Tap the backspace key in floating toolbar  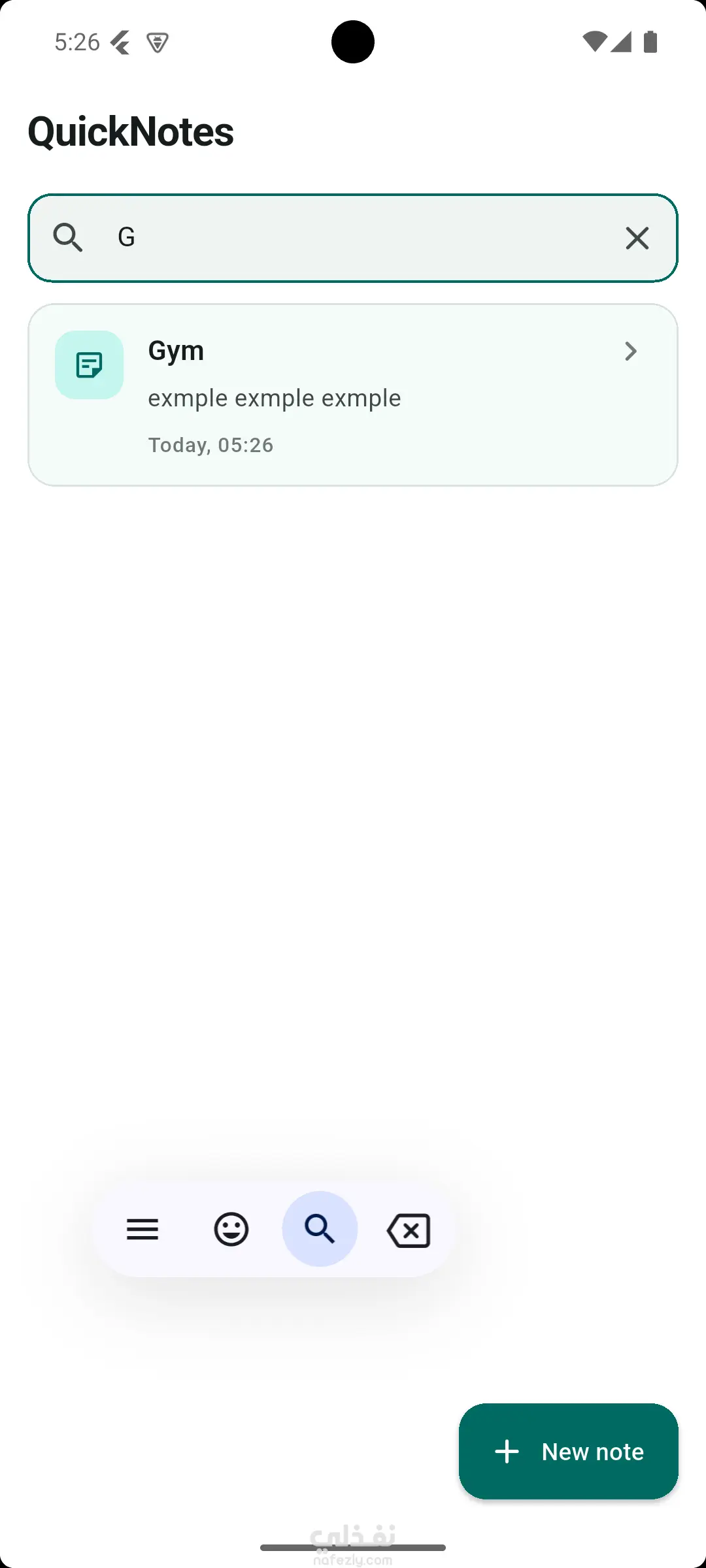(x=409, y=1230)
